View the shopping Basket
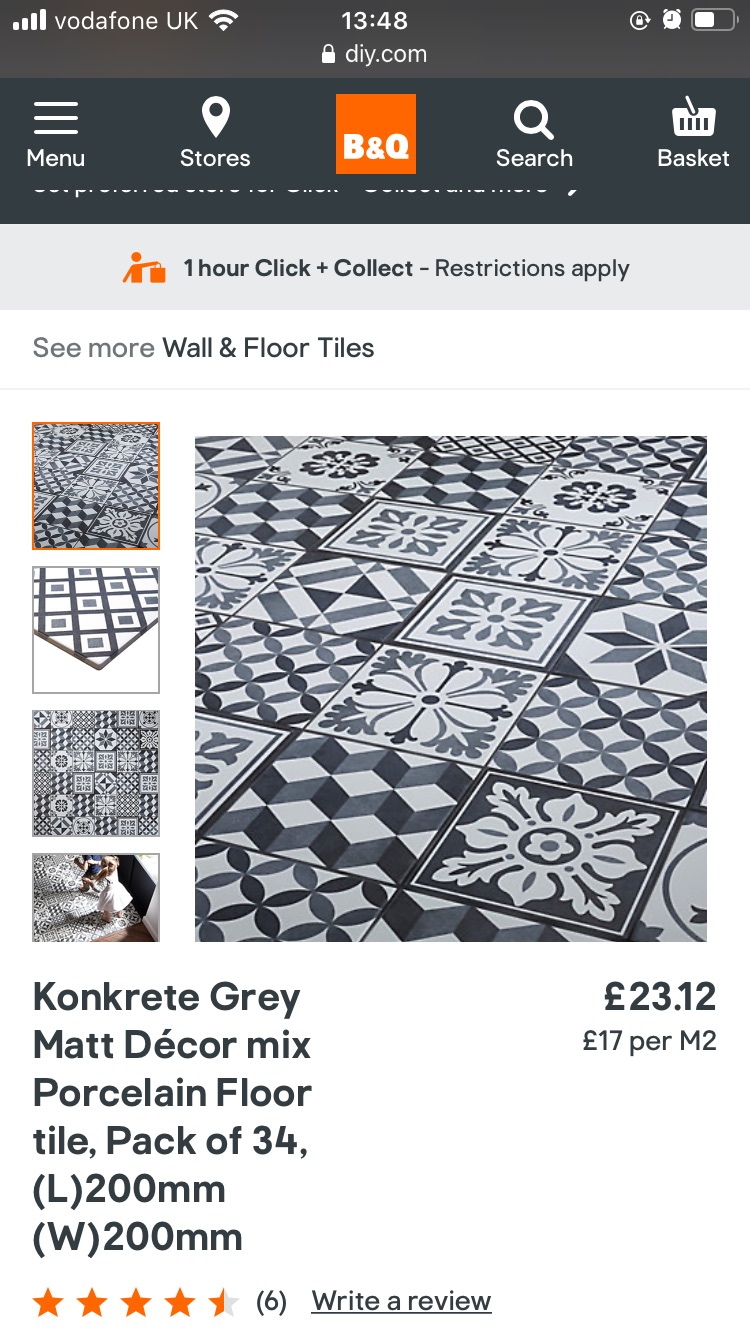 (x=693, y=134)
